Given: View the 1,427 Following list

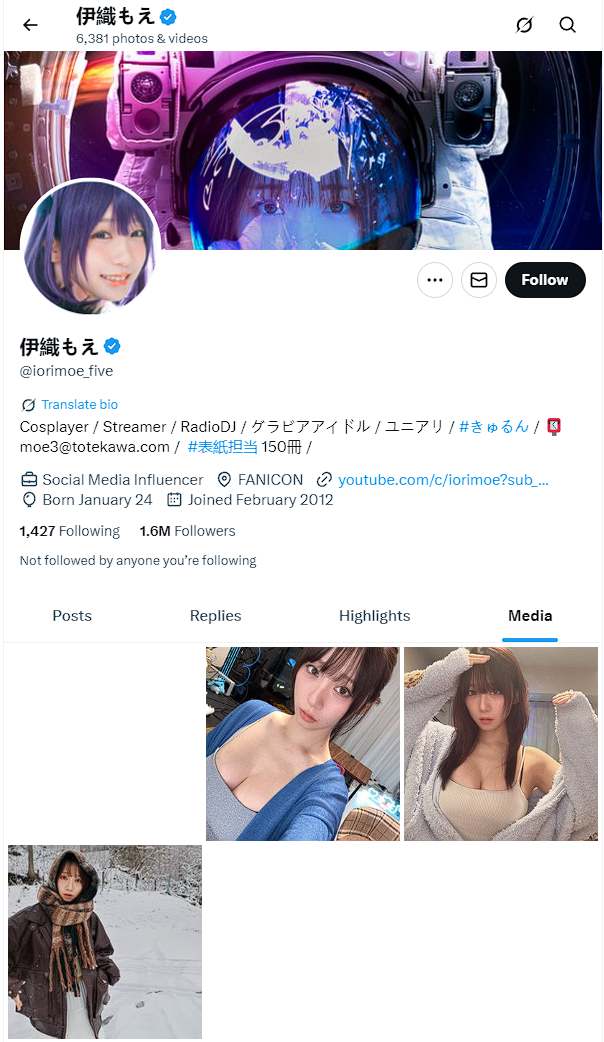Looking at the screenshot, I should (69, 531).
